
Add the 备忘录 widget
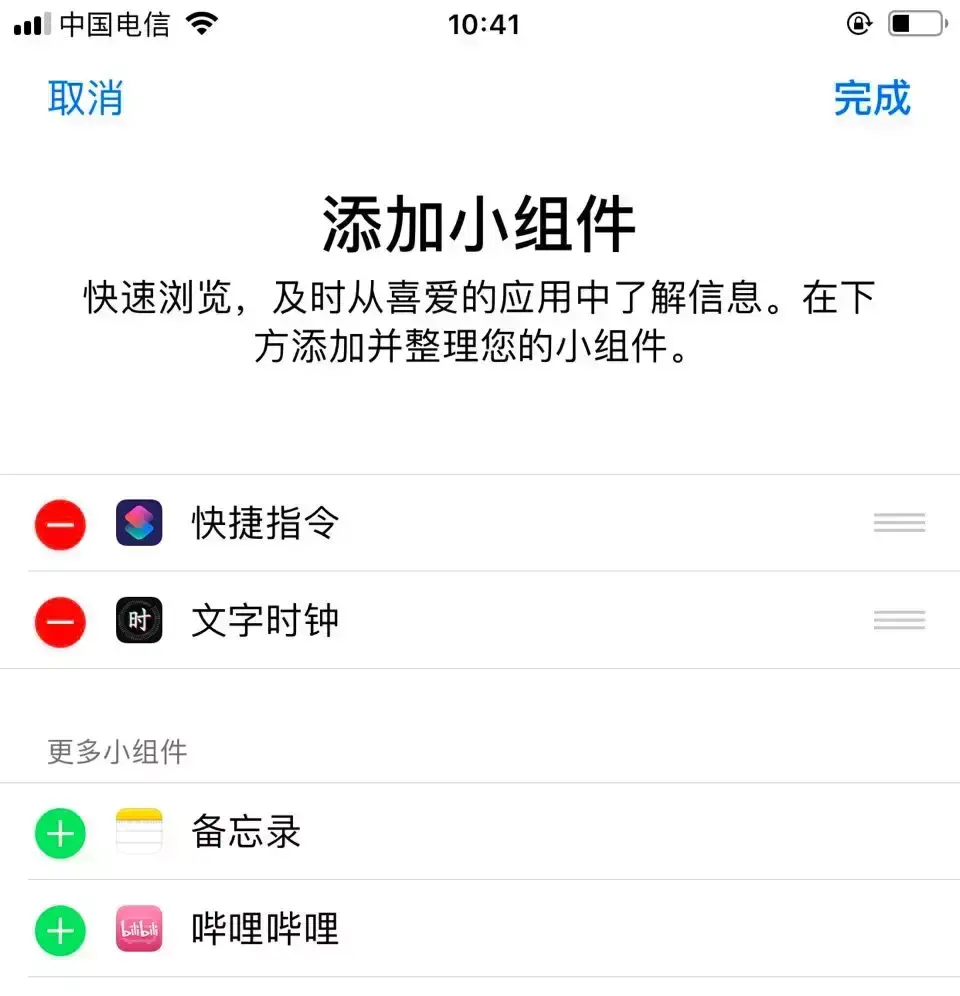click(60, 833)
